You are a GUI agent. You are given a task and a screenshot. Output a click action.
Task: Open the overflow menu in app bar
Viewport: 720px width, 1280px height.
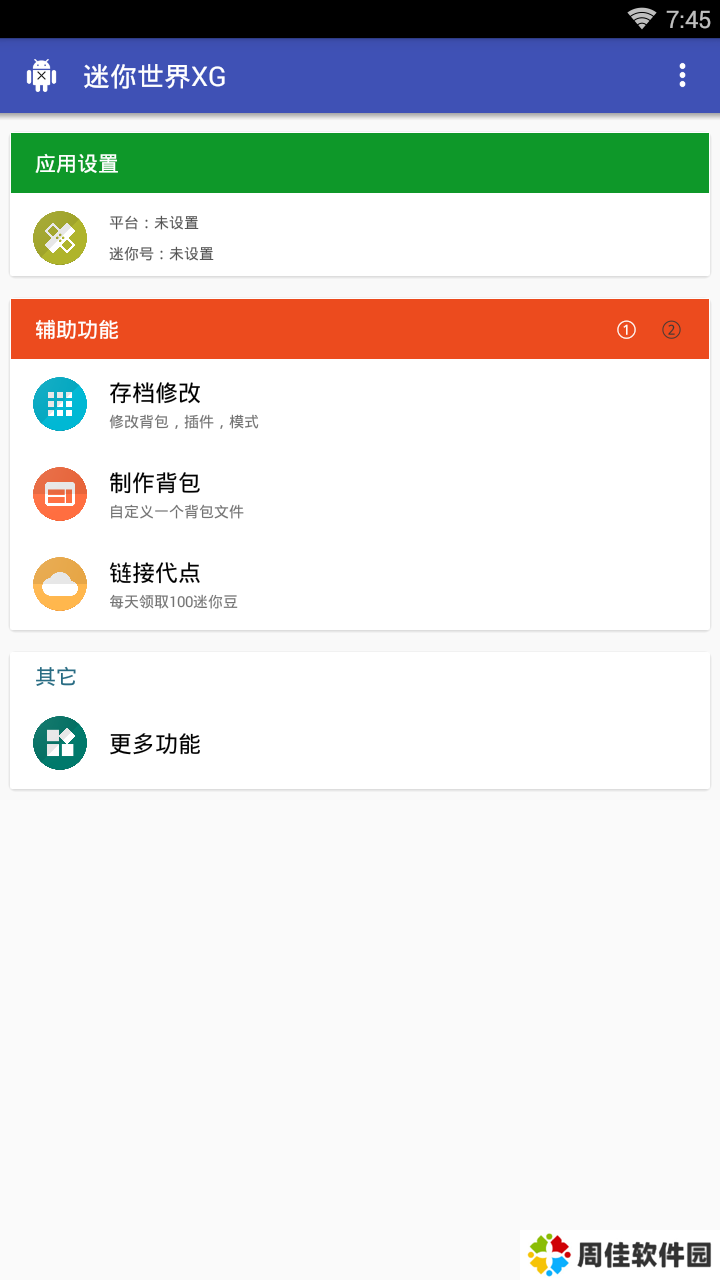pos(682,76)
